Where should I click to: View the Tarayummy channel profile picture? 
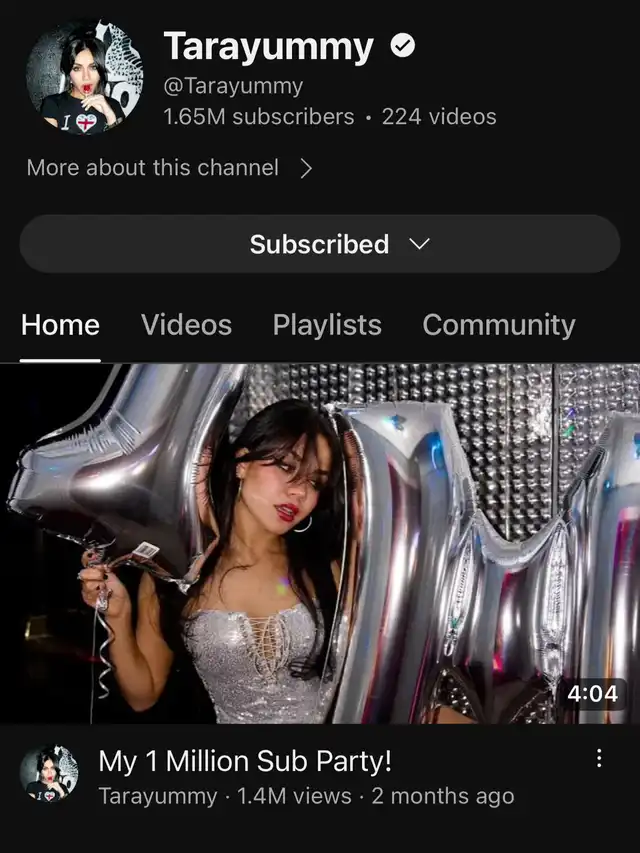(x=84, y=77)
